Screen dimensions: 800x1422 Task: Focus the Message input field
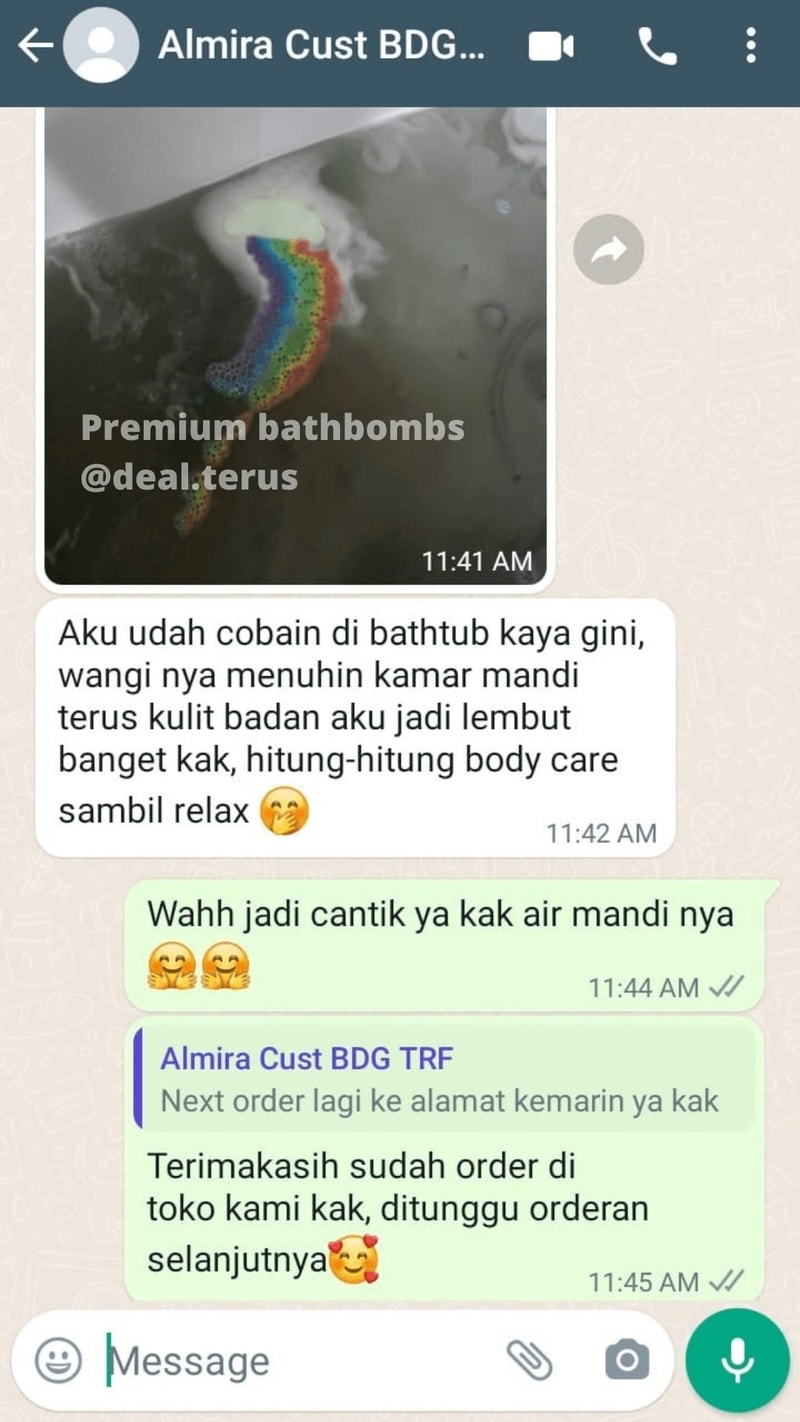[300, 1361]
